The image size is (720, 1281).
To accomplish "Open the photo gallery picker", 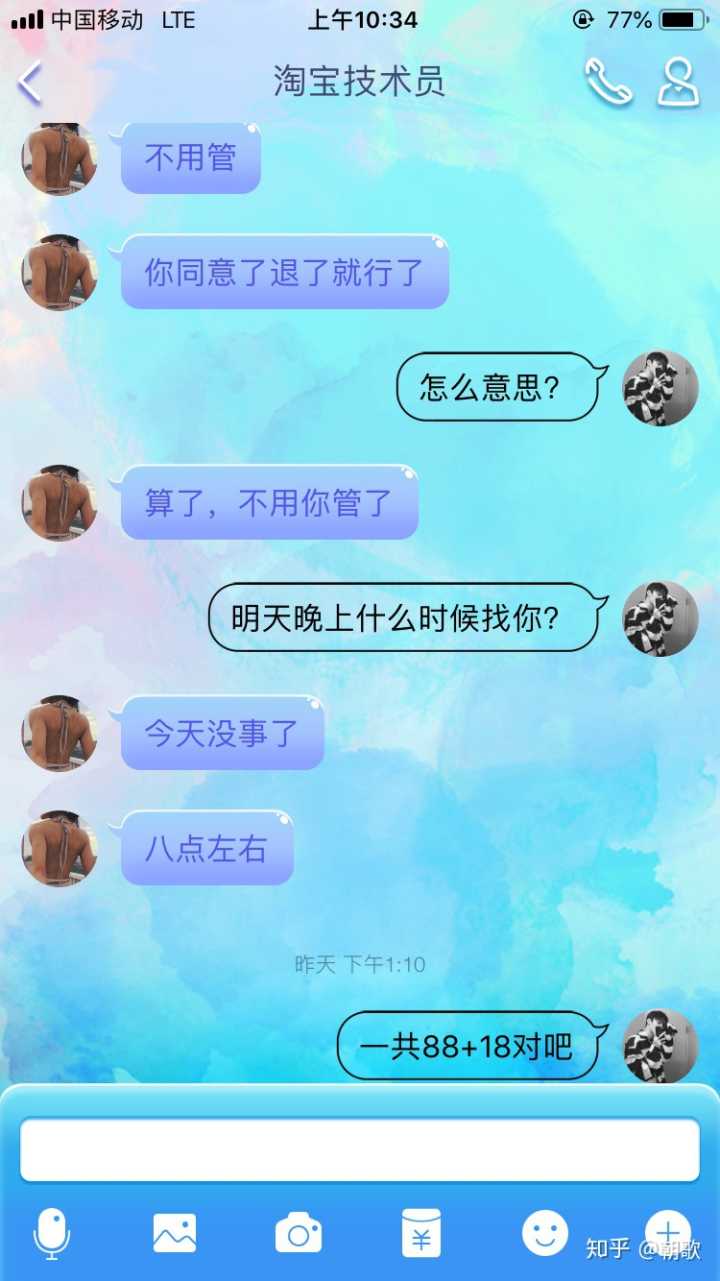I will click(175, 1233).
